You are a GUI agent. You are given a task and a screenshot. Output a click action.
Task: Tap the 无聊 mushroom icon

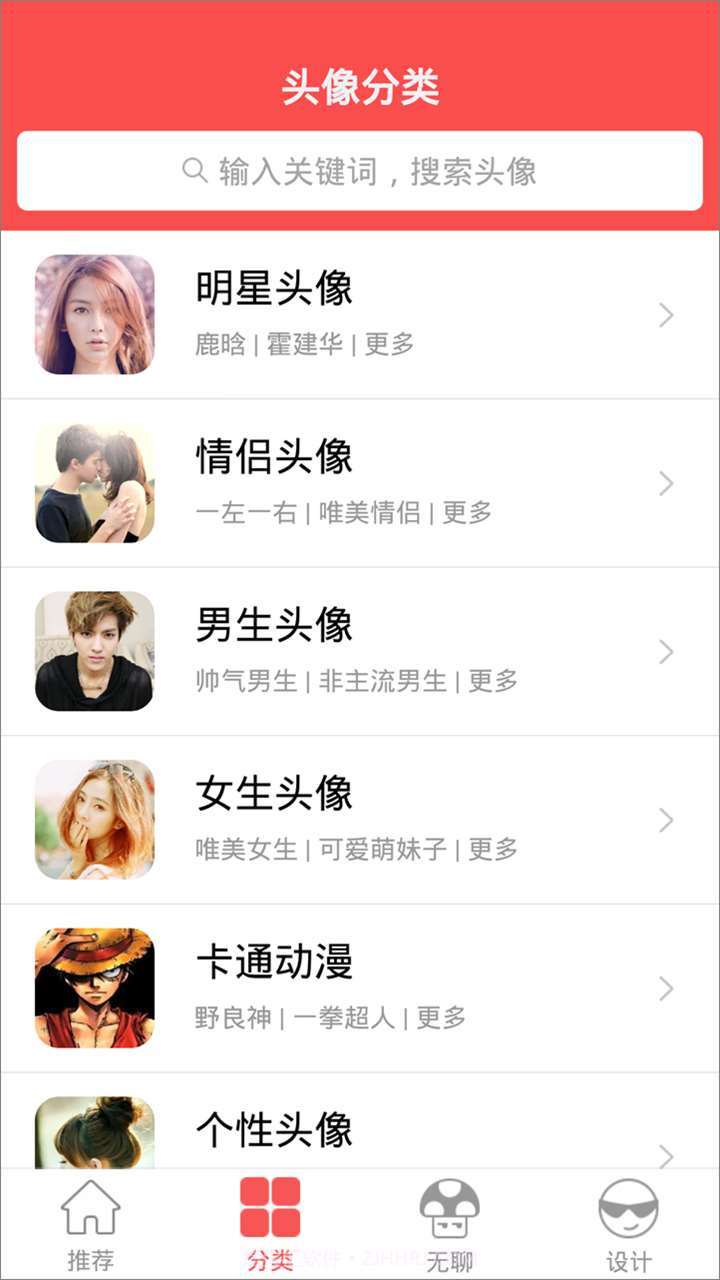pyautogui.click(x=450, y=1209)
